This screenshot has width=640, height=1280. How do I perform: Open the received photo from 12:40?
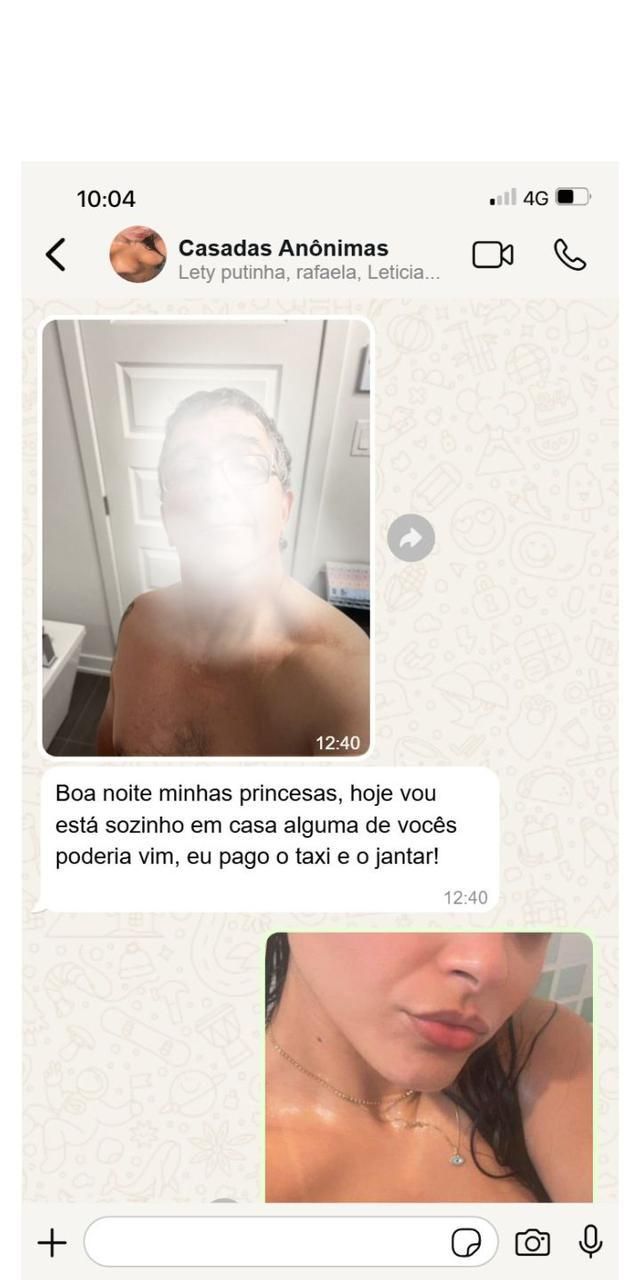point(206,537)
